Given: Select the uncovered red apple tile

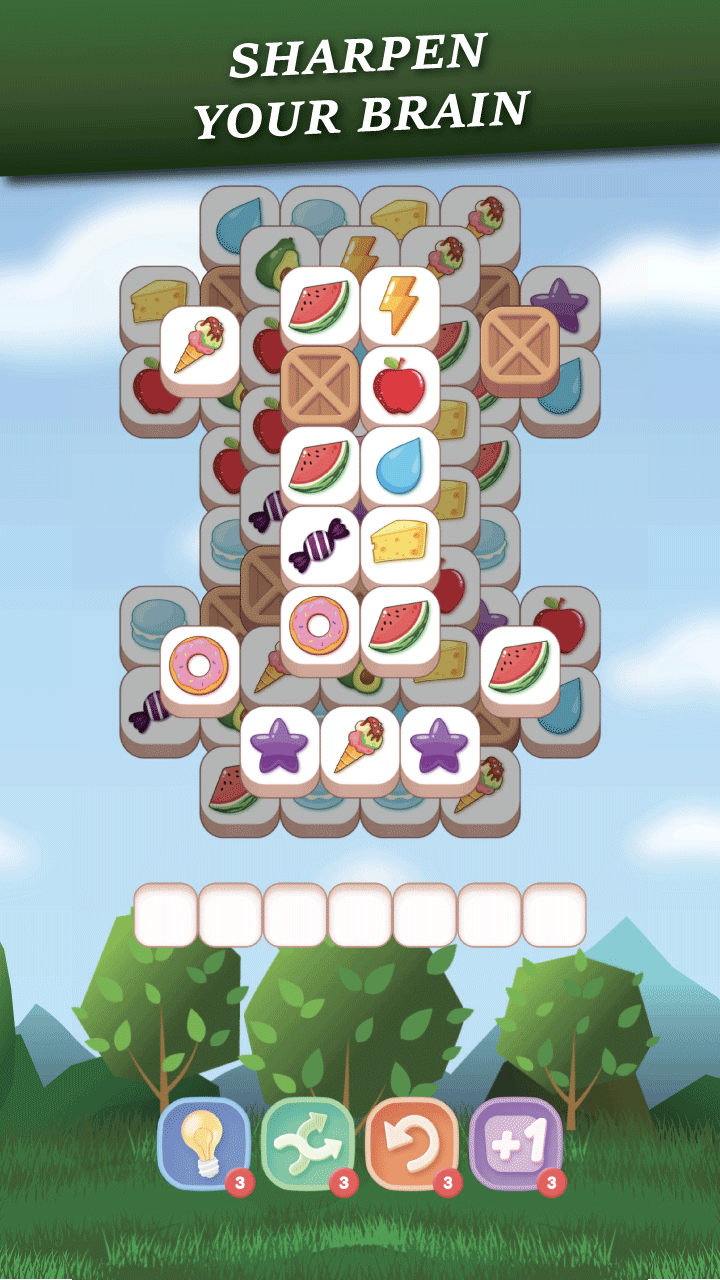Looking at the screenshot, I should (x=400, y=385).
